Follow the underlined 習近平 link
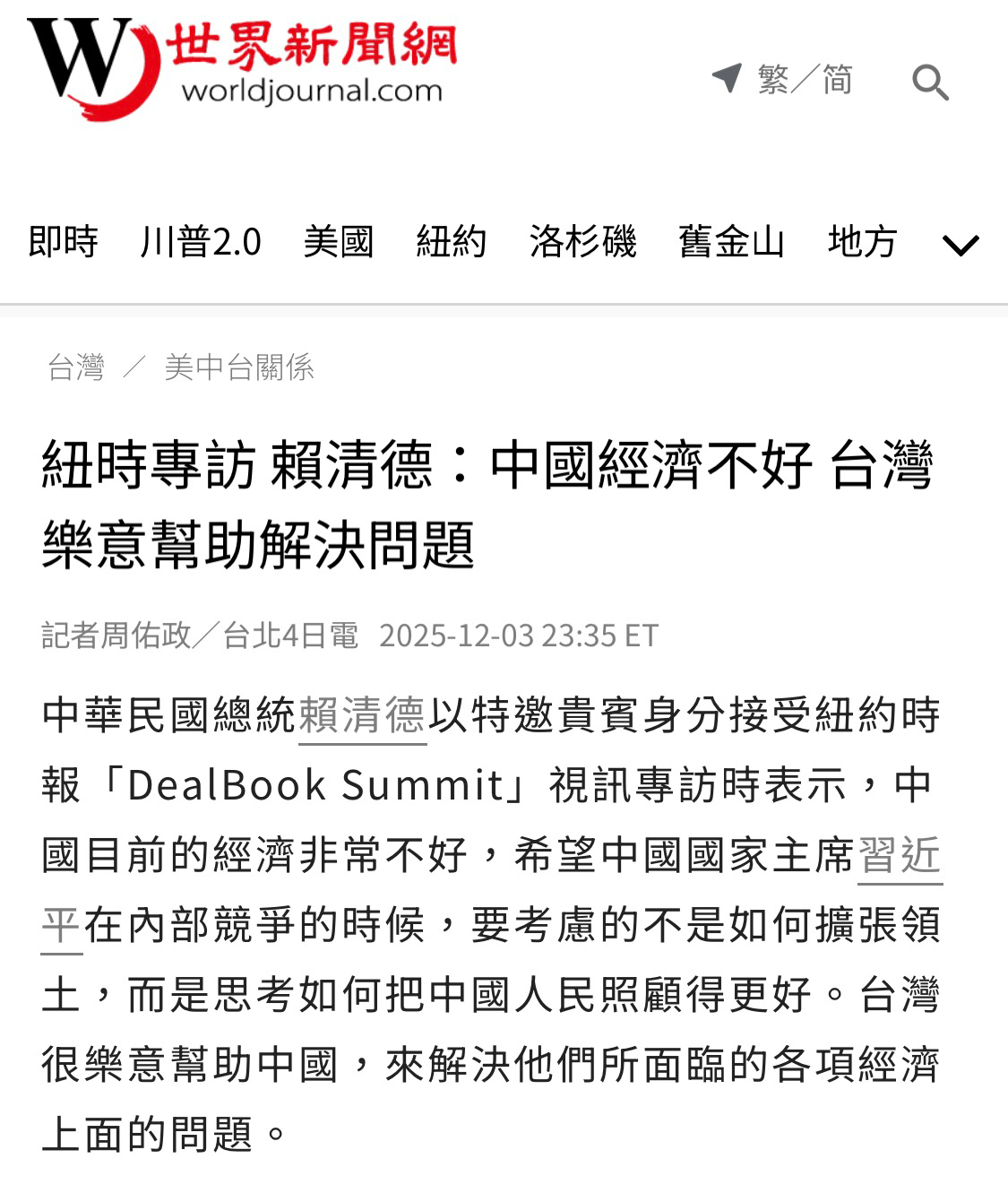 [899, 855]
